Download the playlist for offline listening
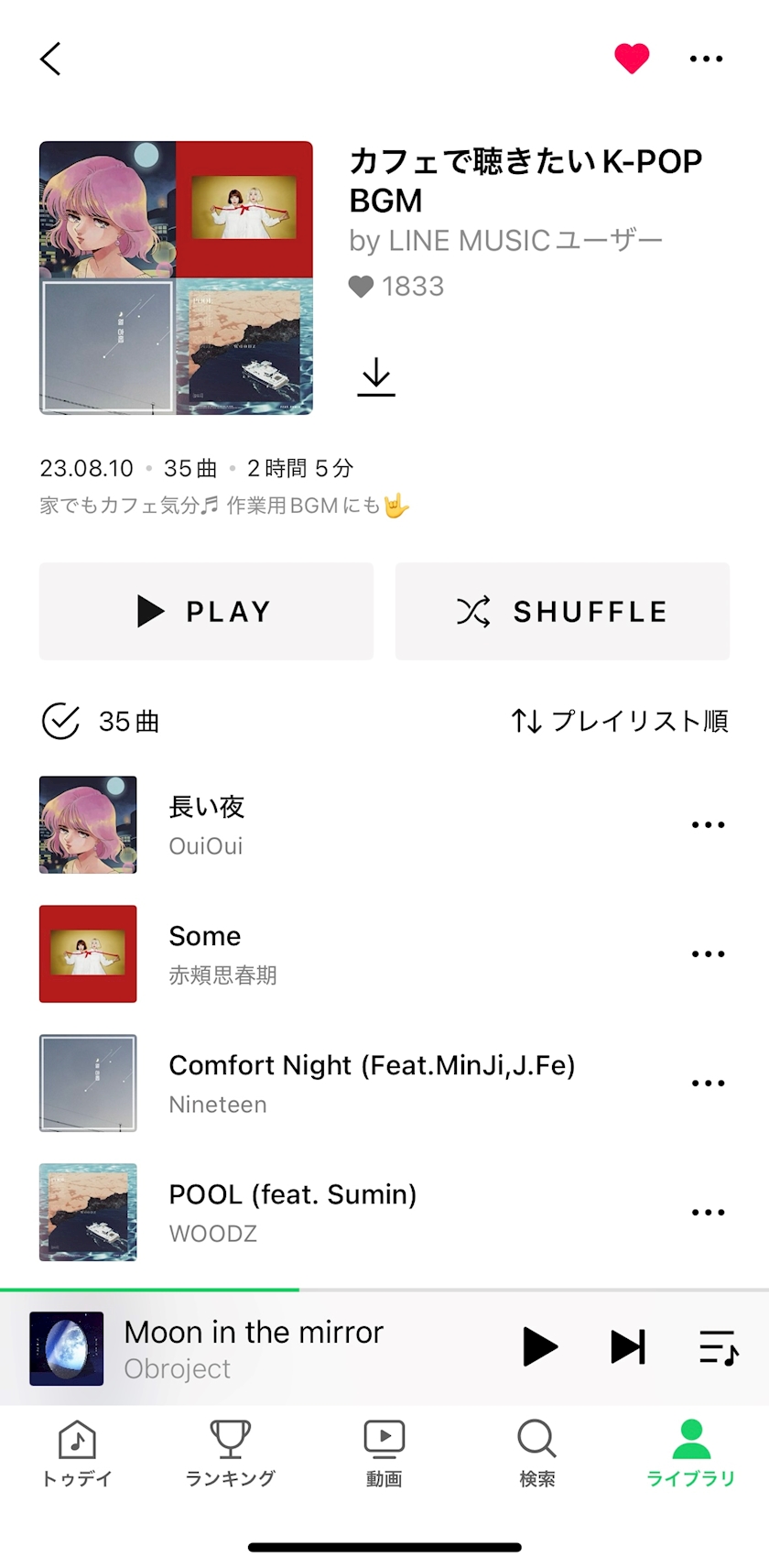The image size is (769, 1568). pos(376,376)
